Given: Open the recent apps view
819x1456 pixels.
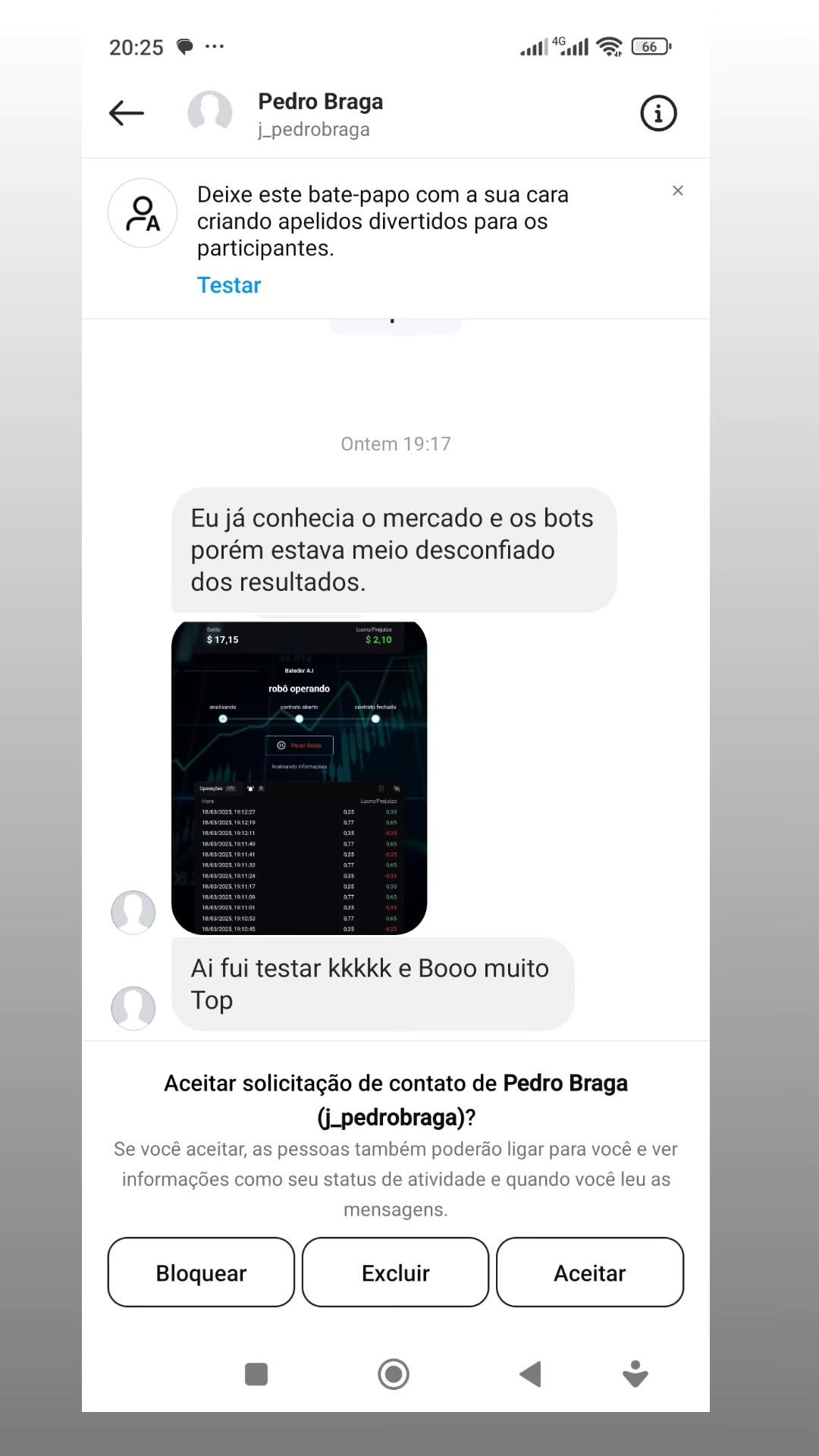Looking at the screenshot, I should click(256, 1374).
